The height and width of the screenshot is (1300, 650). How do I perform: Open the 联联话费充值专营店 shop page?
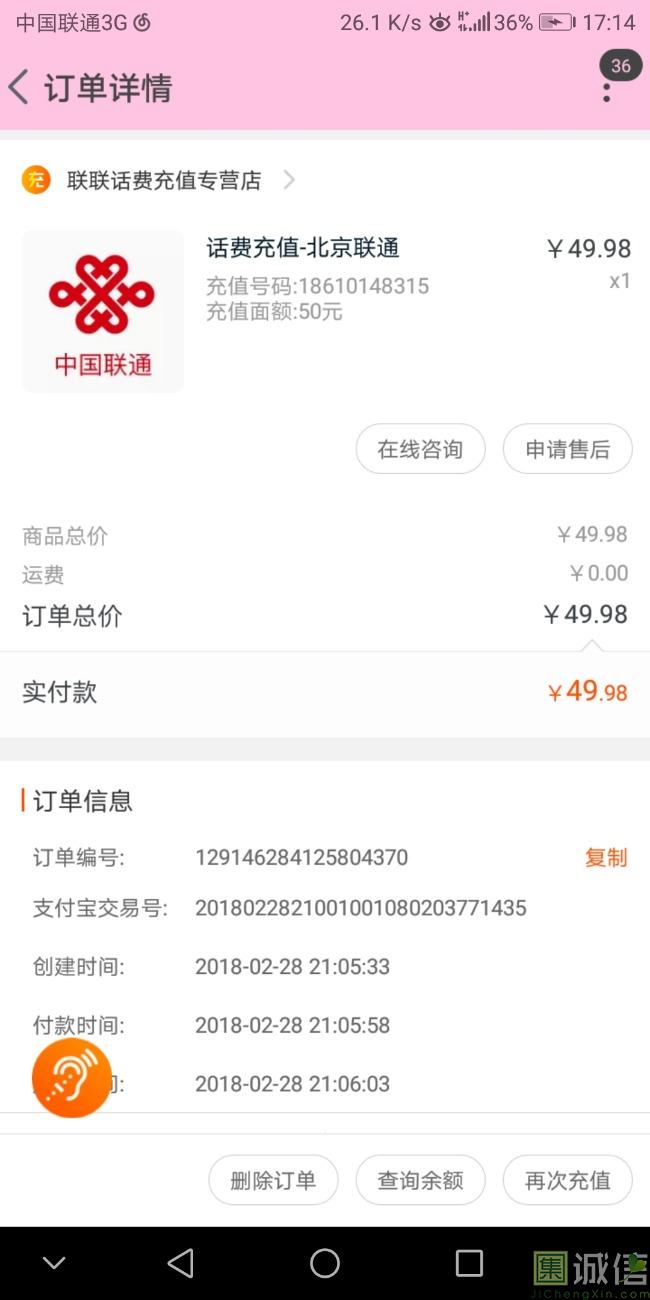164,181
